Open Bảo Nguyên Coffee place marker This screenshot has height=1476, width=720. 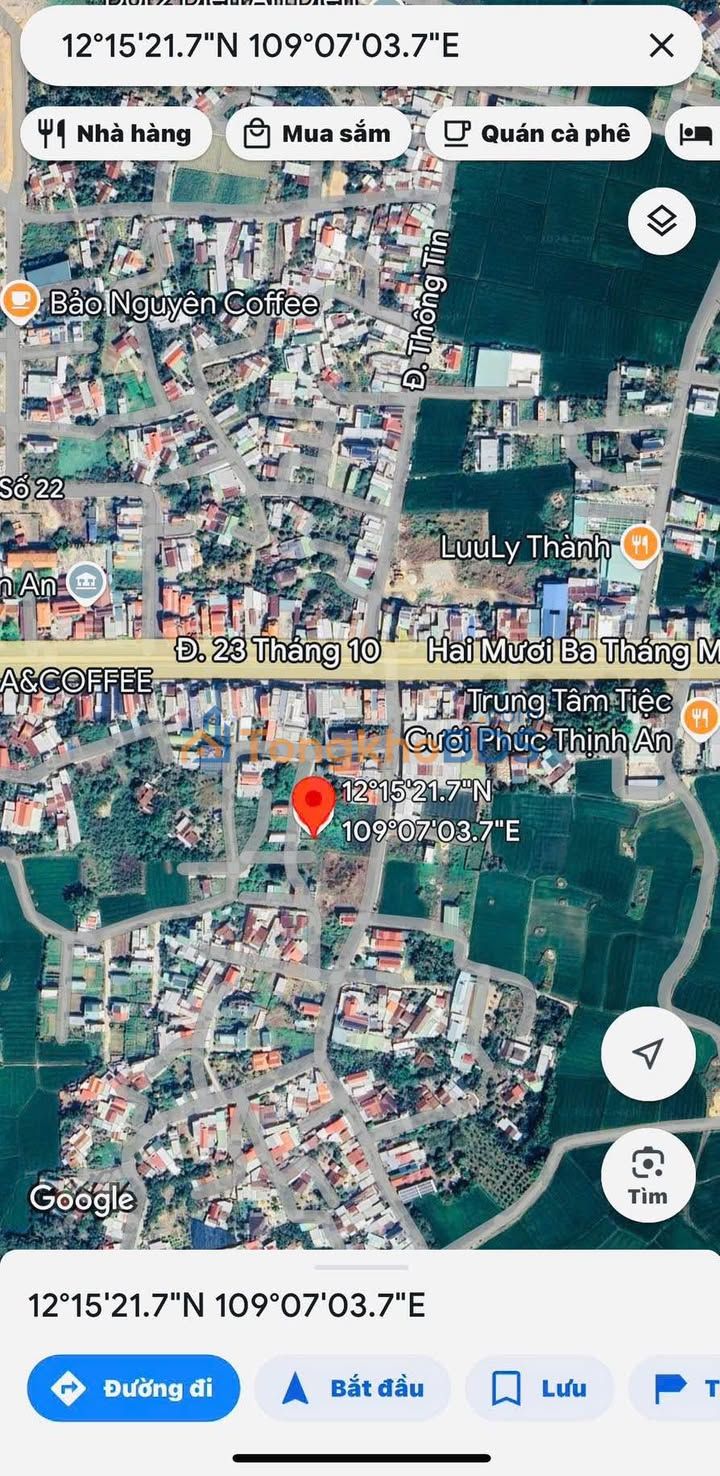19,301
